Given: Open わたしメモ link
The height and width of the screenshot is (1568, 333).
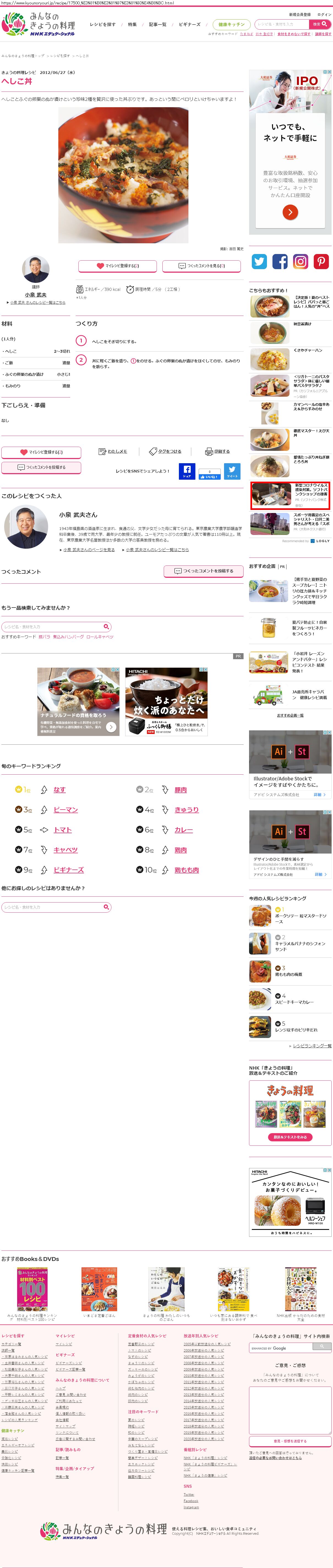Looking at the screenshot, I should point(113,452).
